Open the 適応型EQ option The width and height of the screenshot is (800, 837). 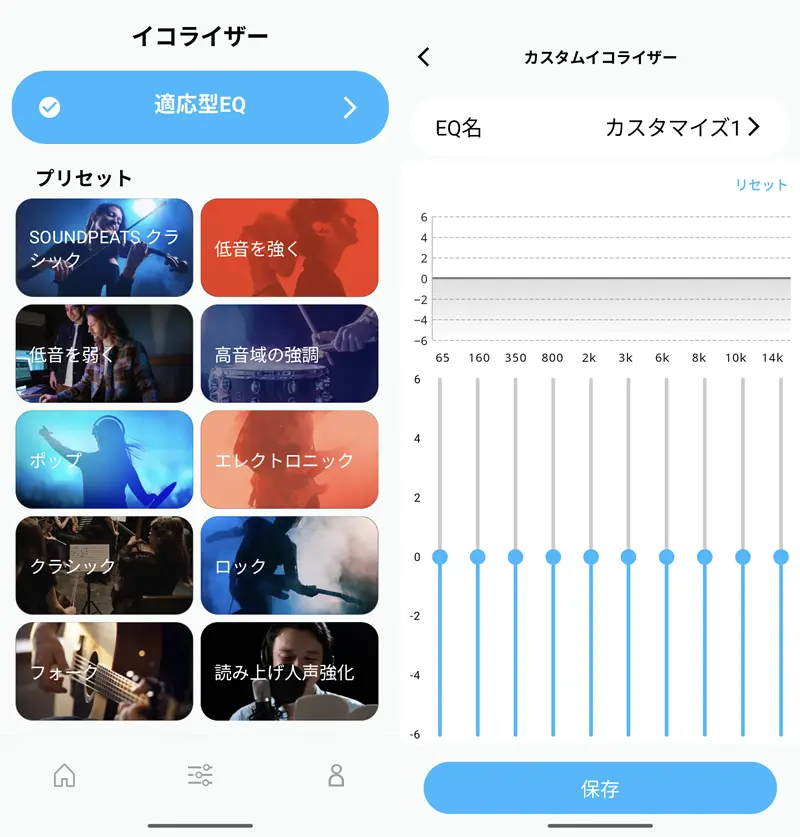point(200,107)
